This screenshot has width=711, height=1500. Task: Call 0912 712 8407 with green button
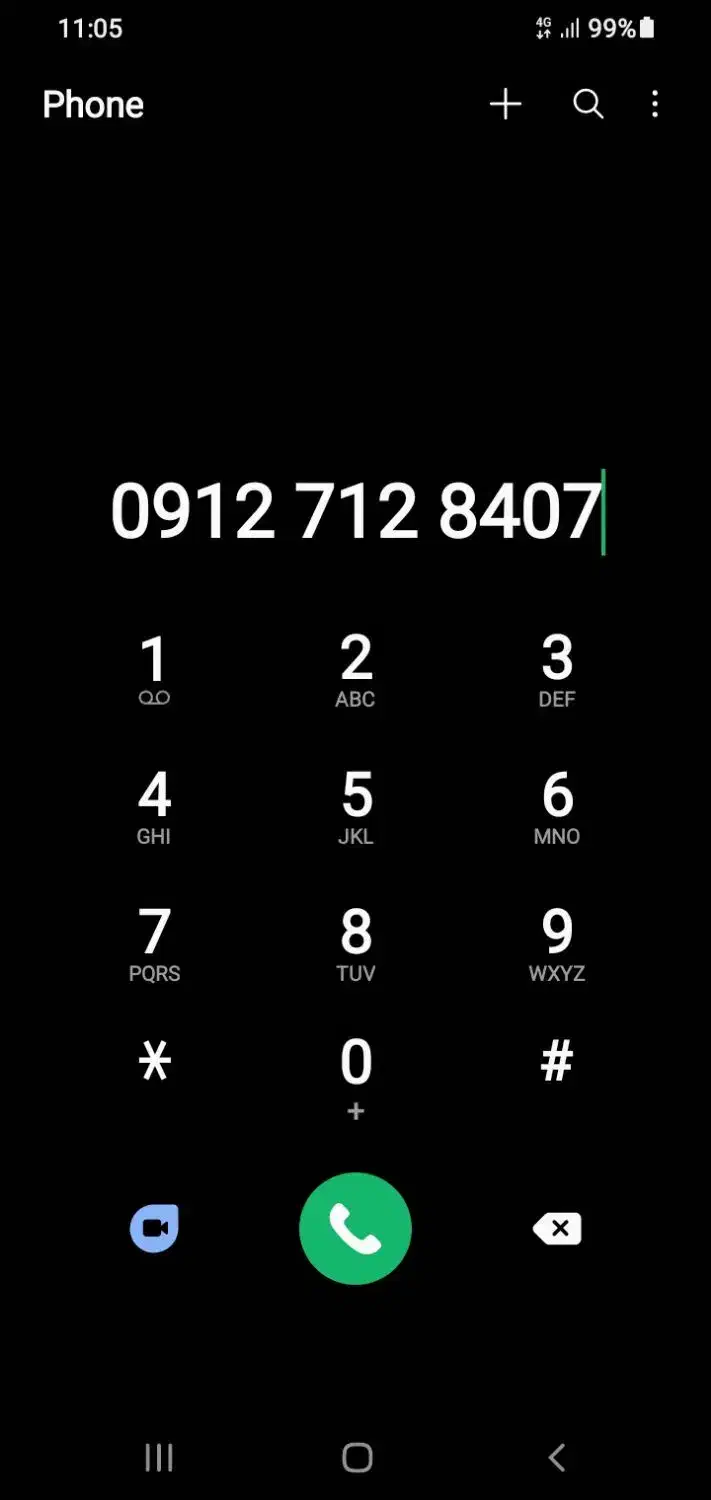pos(355,1228)
